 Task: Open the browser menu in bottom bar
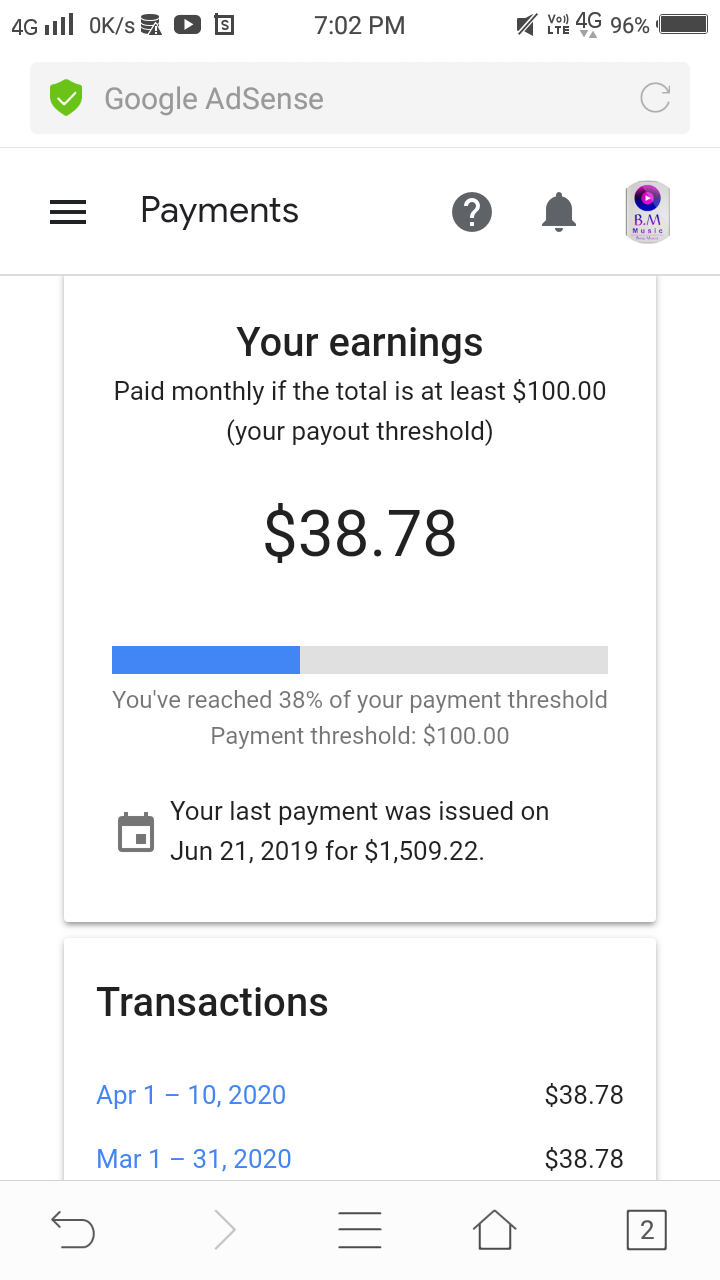360,1230
